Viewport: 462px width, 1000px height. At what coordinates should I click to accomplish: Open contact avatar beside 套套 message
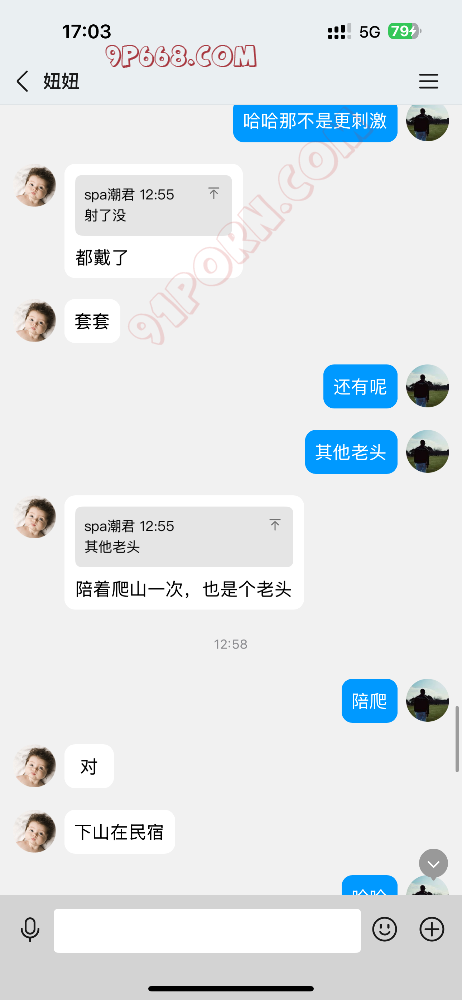(35, 321)
